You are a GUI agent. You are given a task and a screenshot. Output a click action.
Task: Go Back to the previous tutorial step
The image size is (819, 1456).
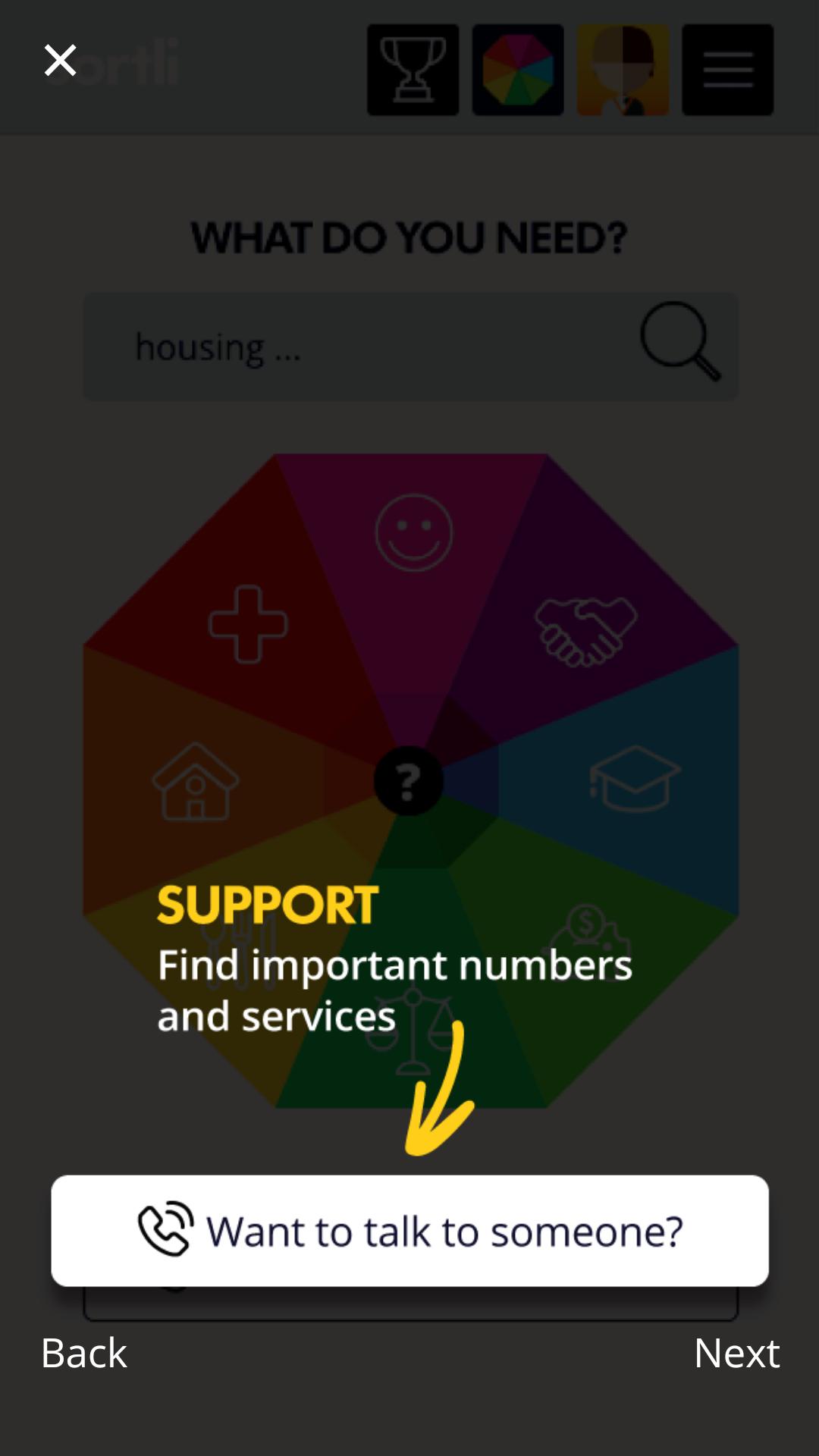[x=83, y=1353]
